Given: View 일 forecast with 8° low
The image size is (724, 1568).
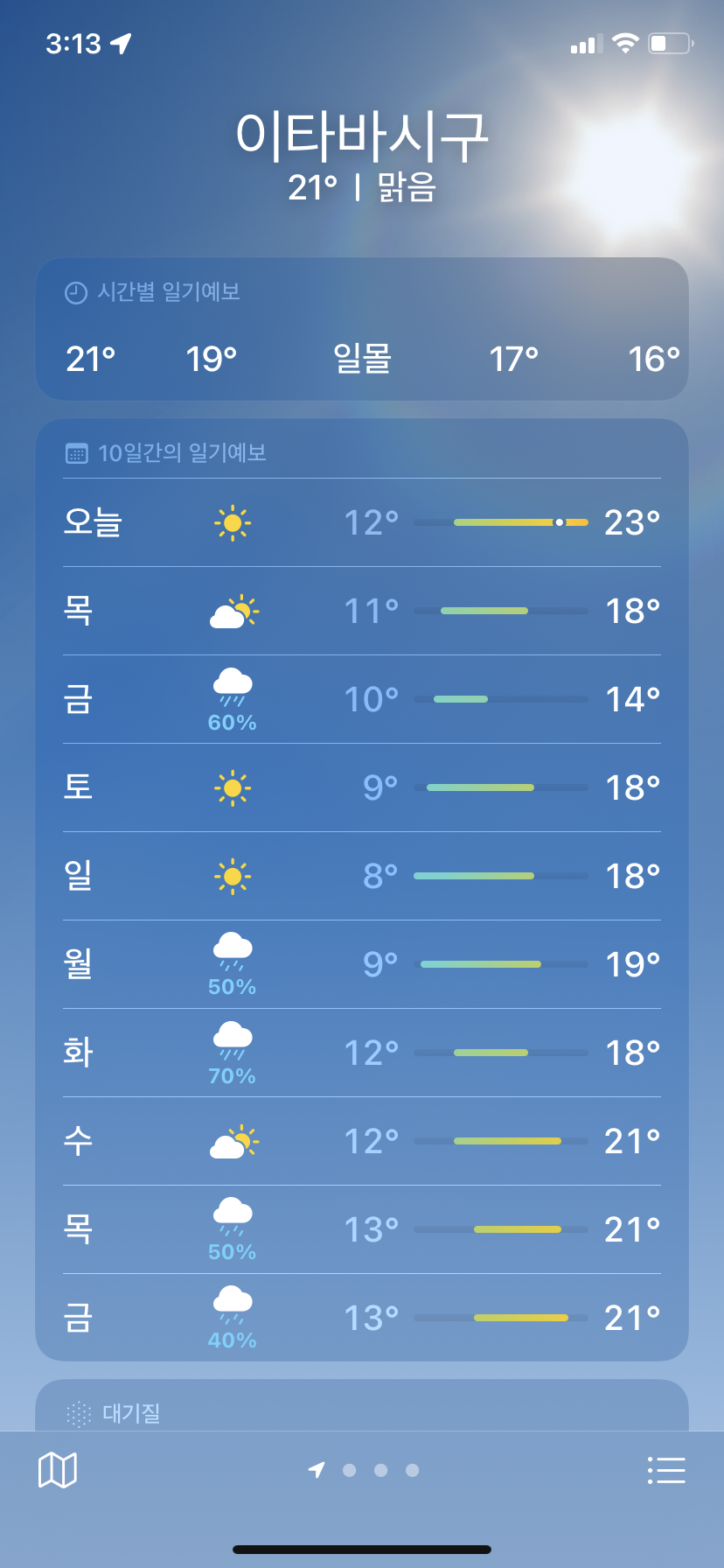Looking at the screenshot, I should click(x=362, y=877).
